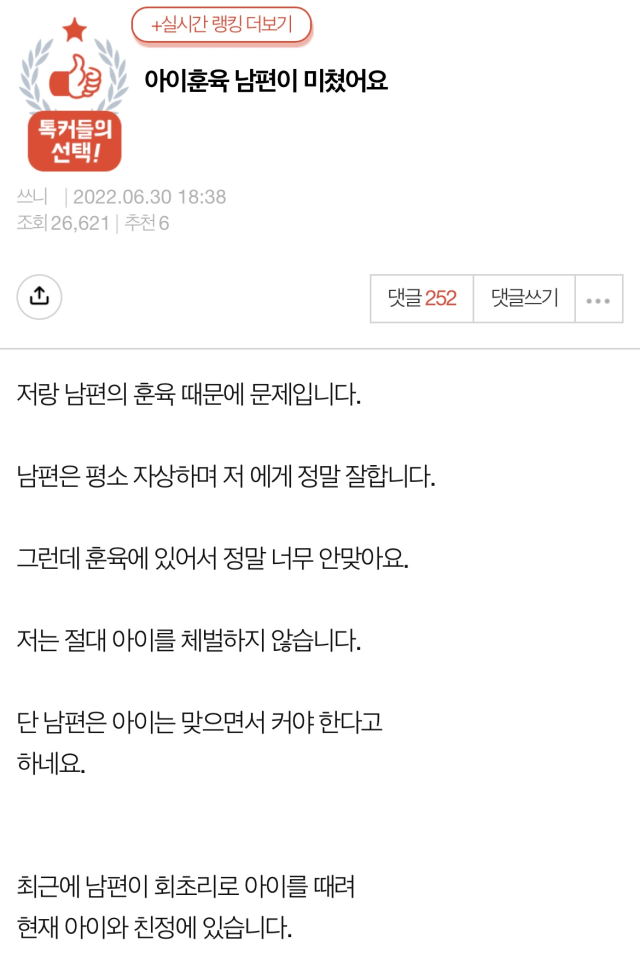Open the real-time ranking more button
The width and height of the screenshot is (640, 959).
[x=221, y=25]
